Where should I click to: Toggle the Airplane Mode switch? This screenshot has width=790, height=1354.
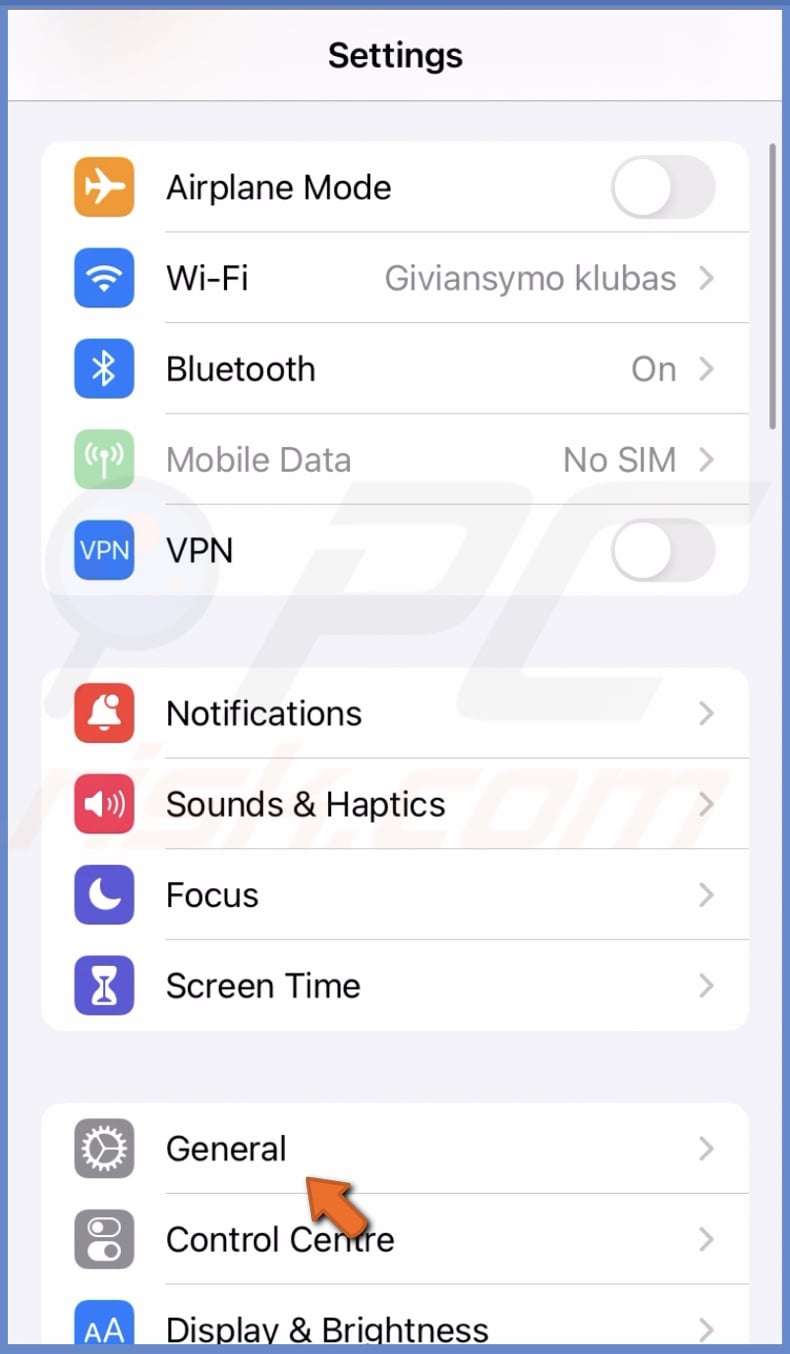tap(662, 187)
